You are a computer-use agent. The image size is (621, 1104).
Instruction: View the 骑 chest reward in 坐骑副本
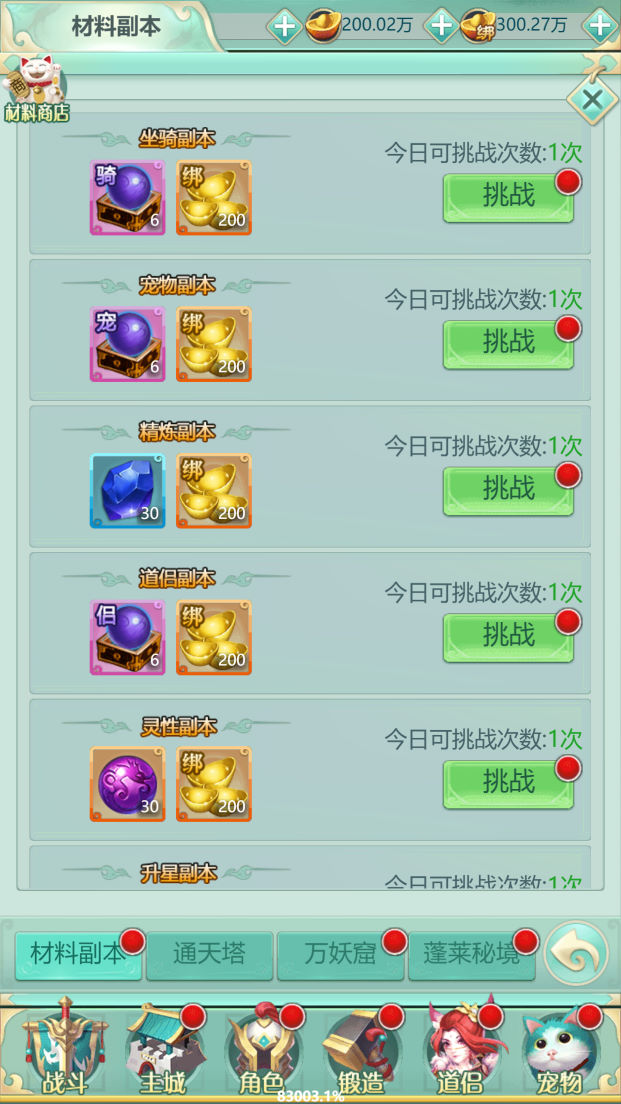pos(127,198)
